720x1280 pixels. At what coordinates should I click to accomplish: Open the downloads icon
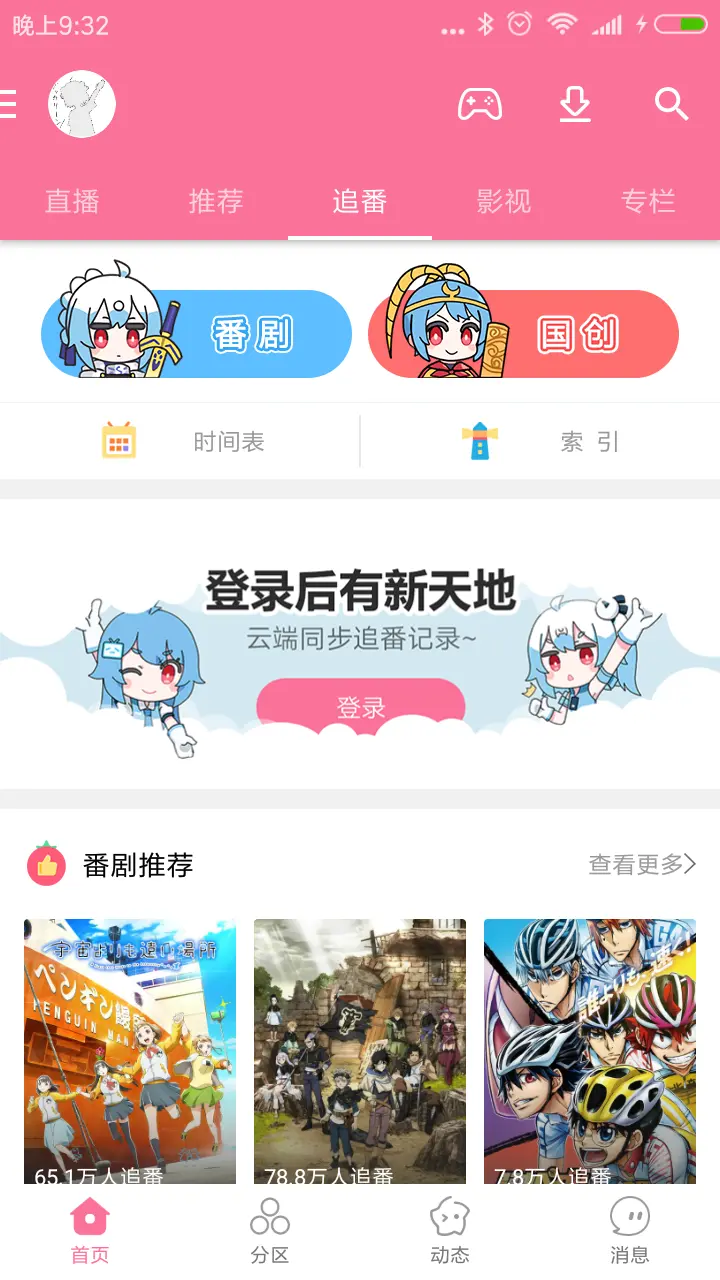[x=575, y=104]
